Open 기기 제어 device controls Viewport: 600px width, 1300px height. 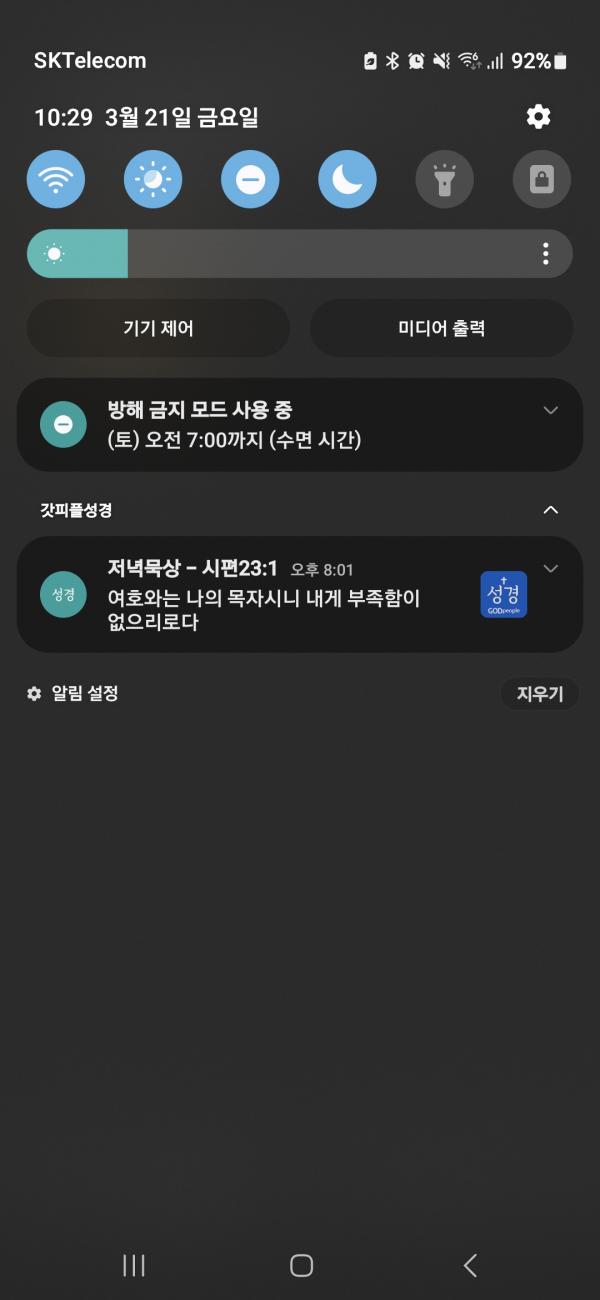[158, 328]
